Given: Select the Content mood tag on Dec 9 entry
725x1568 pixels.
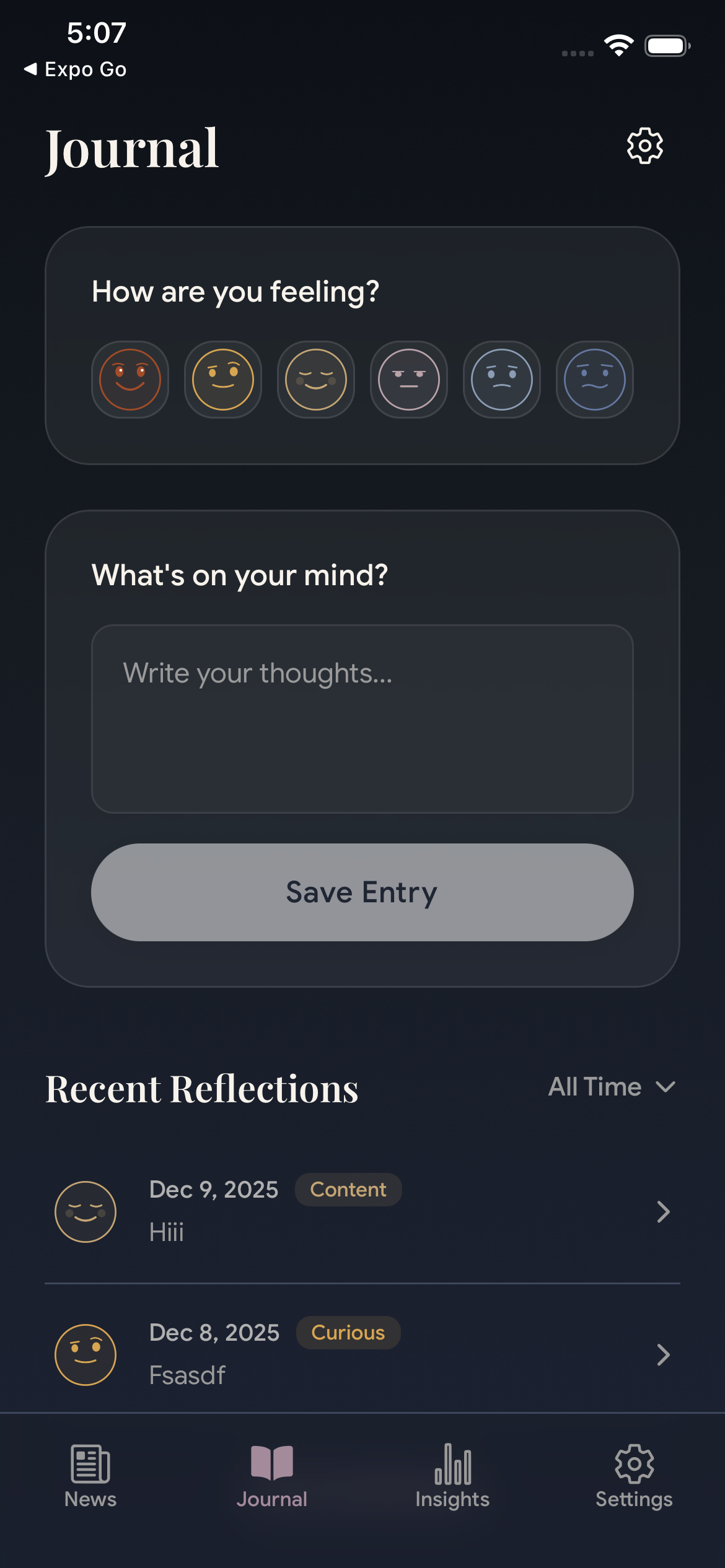Looking at the screenshot, I should pyautogui.click(x=348, y=1190).
